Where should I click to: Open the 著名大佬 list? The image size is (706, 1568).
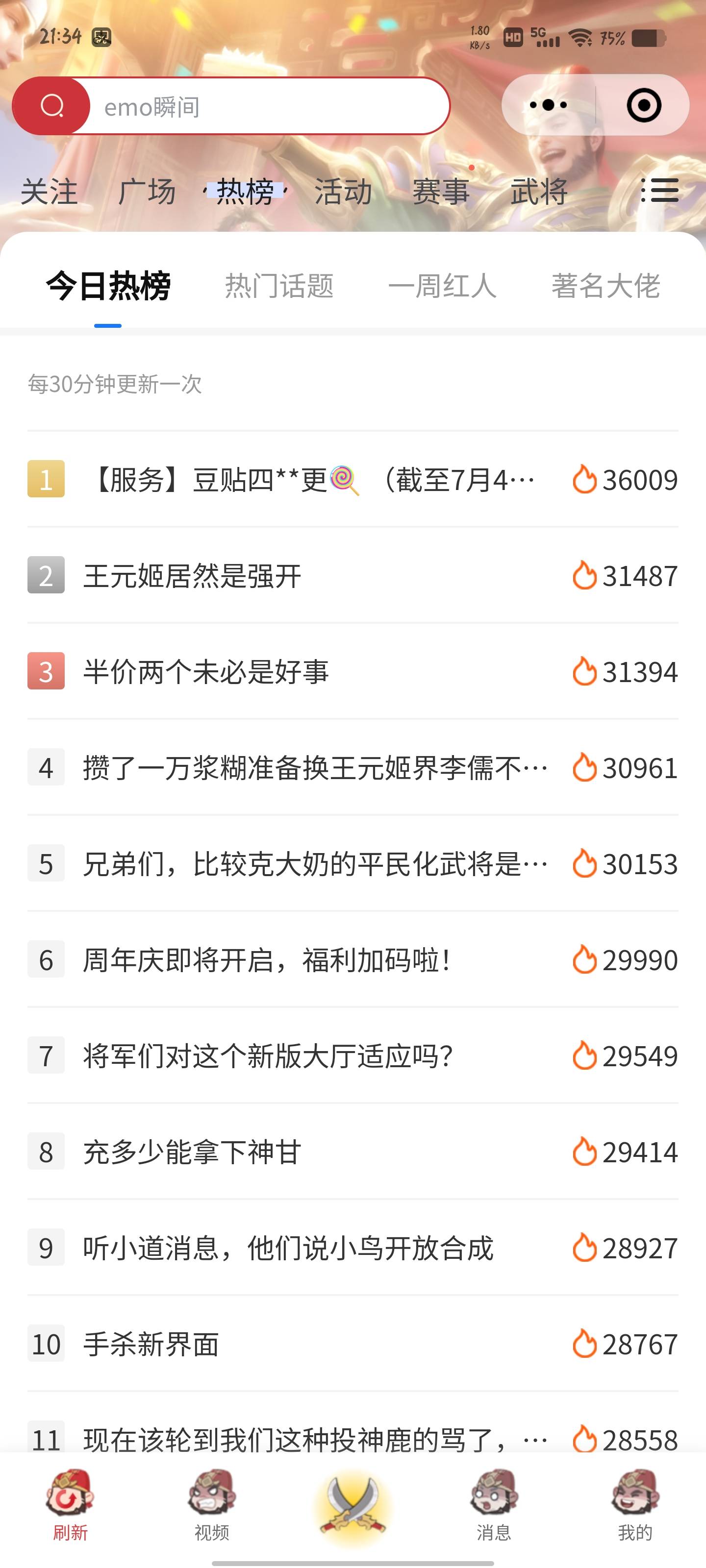[605, 286]
